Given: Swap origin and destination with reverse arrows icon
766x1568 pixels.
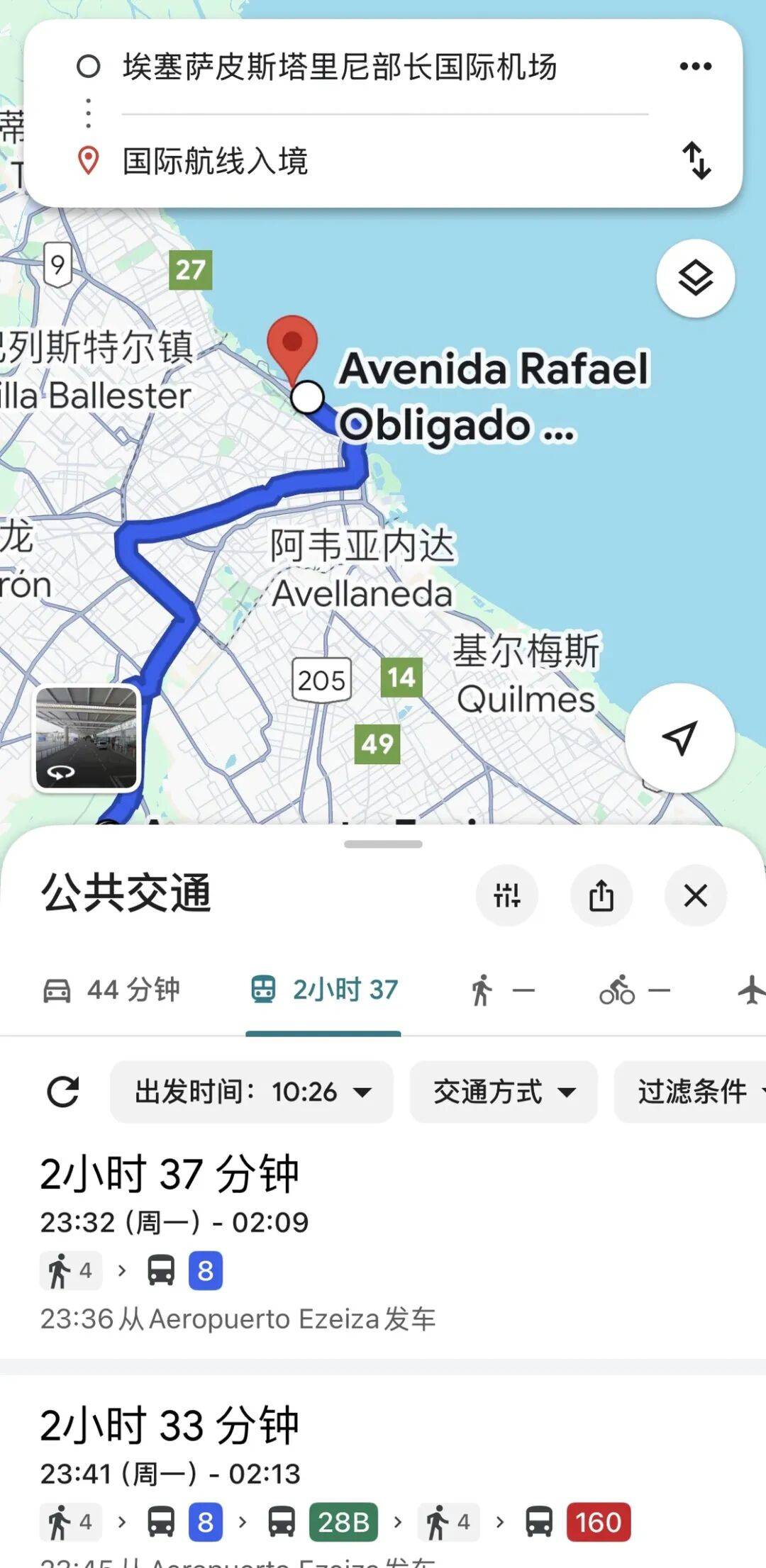Looking at the screenshot, I should [x=696, y=162].
